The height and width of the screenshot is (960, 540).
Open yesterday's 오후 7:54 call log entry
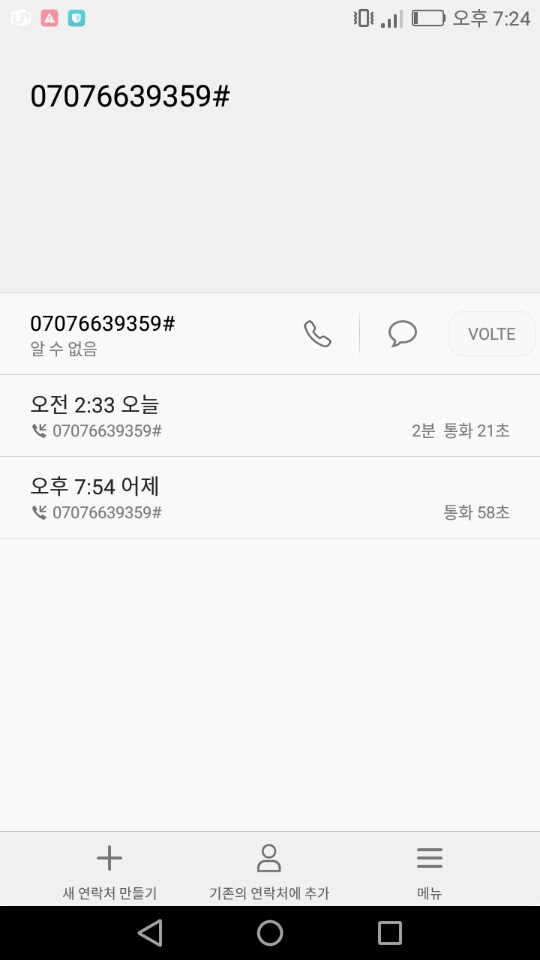(270, 498)
